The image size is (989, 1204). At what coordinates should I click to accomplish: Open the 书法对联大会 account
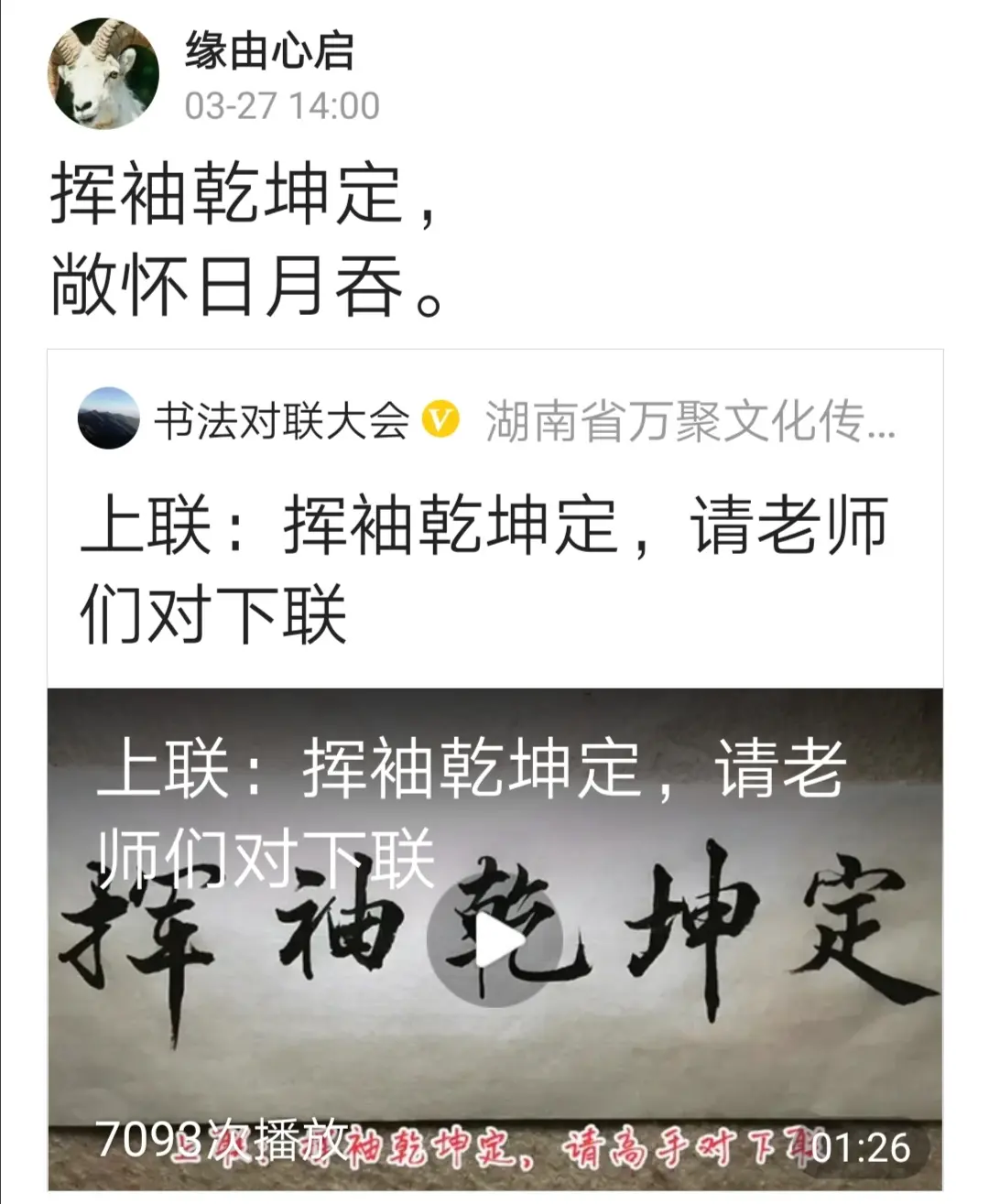coord(281,422)
